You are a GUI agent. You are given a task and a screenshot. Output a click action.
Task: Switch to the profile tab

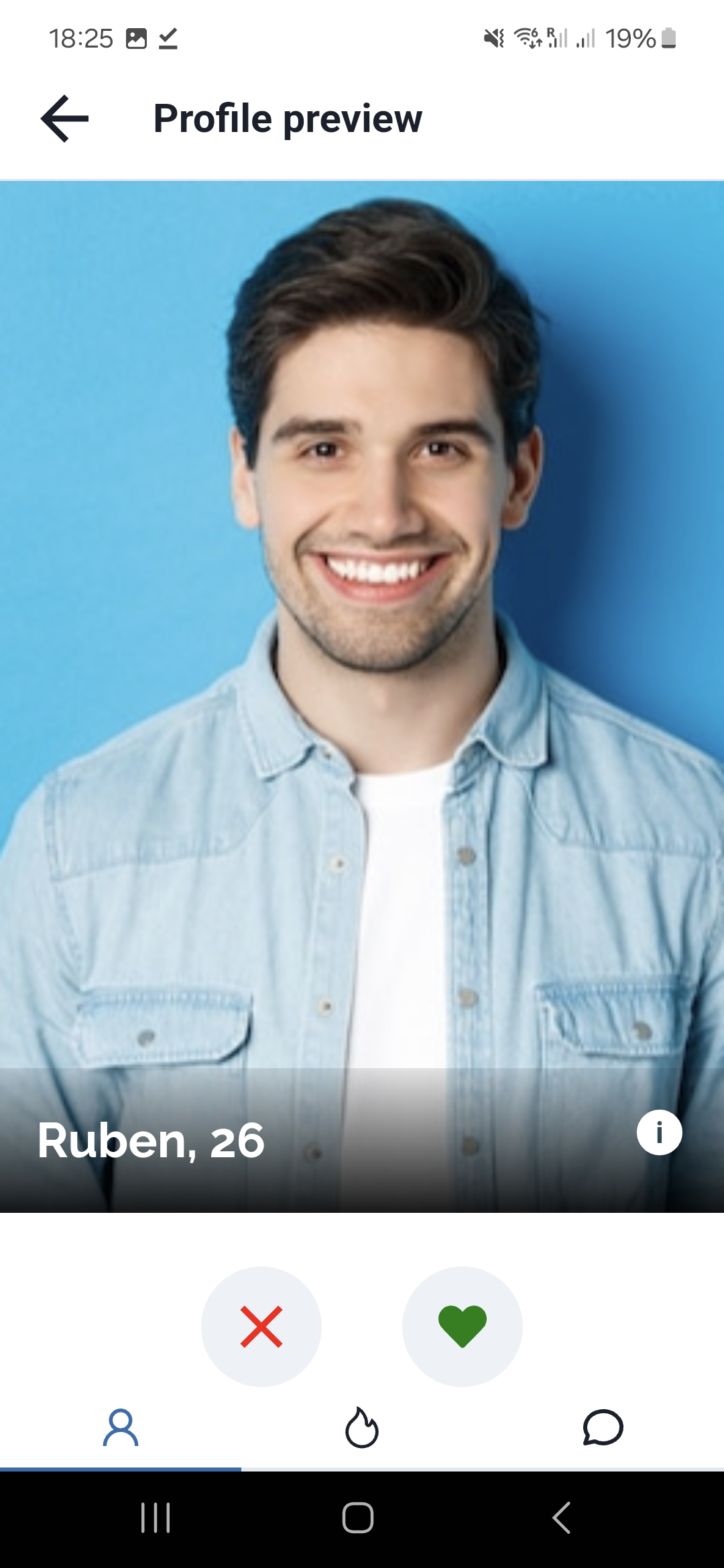tap(121, 1427)
